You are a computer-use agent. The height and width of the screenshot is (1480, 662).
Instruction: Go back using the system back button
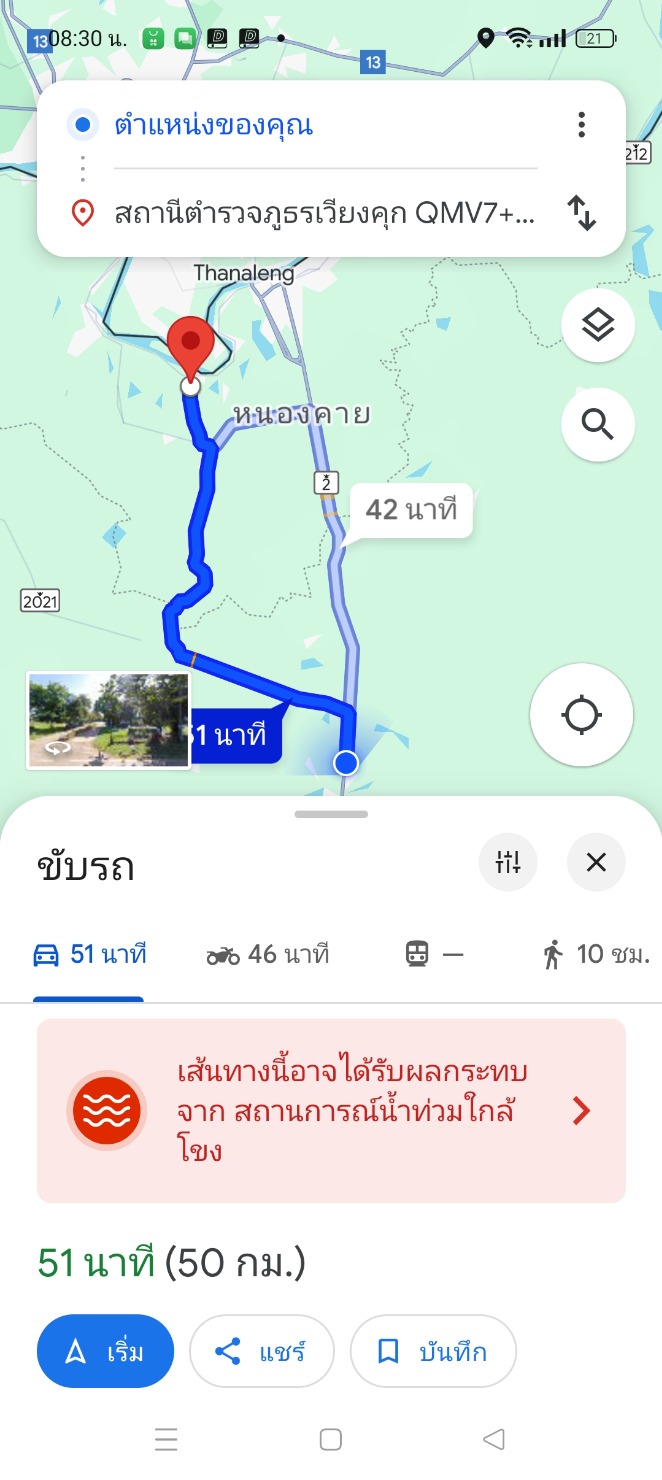(493, 1439)
